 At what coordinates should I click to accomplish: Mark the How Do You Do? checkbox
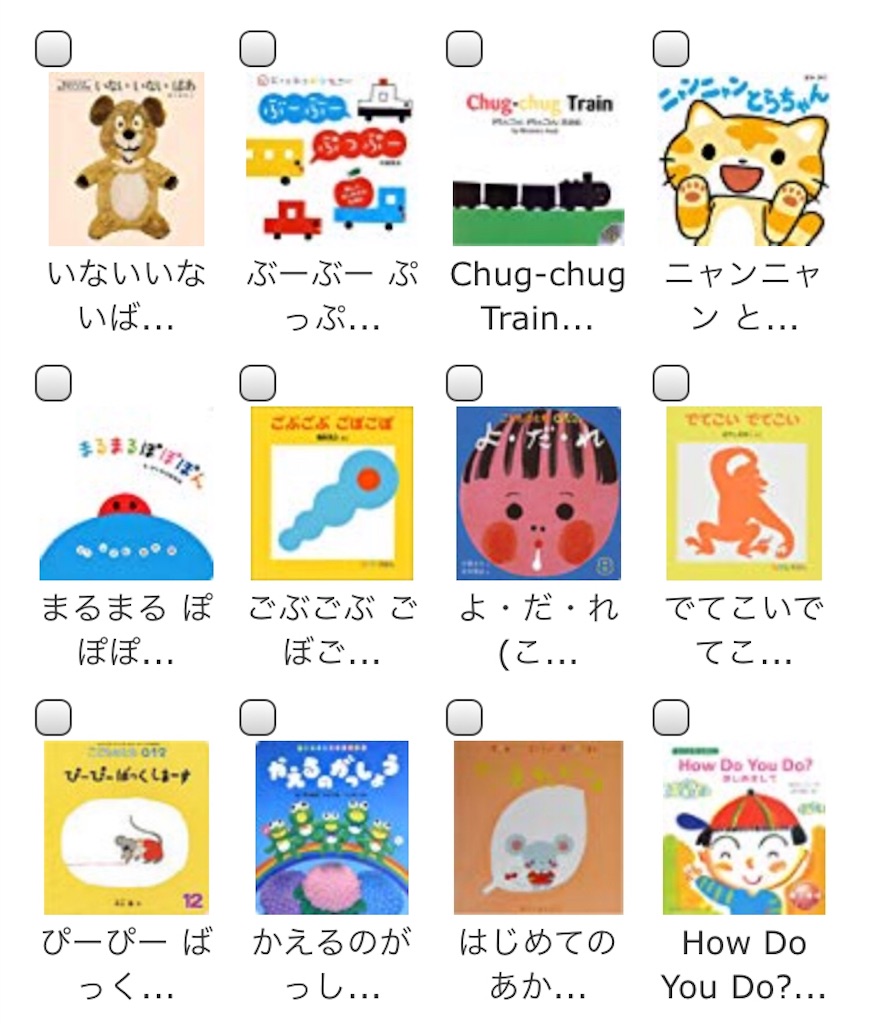coord(670,717)
